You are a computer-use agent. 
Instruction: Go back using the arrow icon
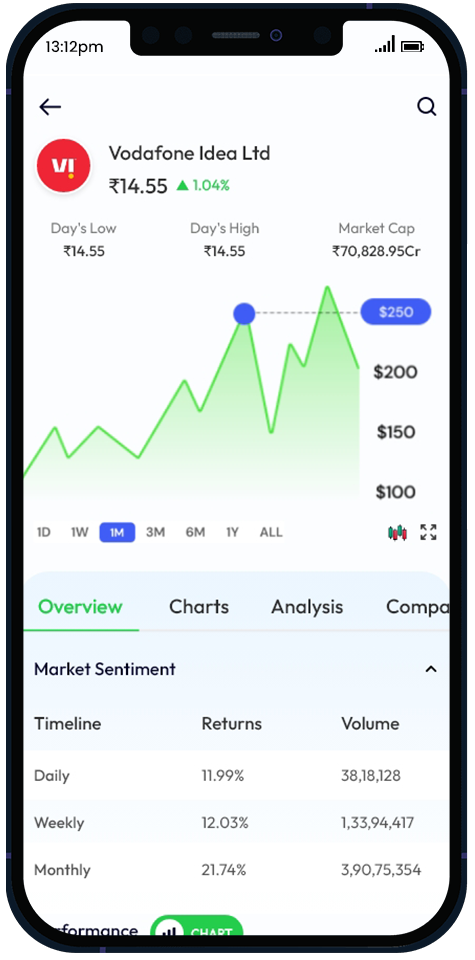50,107
